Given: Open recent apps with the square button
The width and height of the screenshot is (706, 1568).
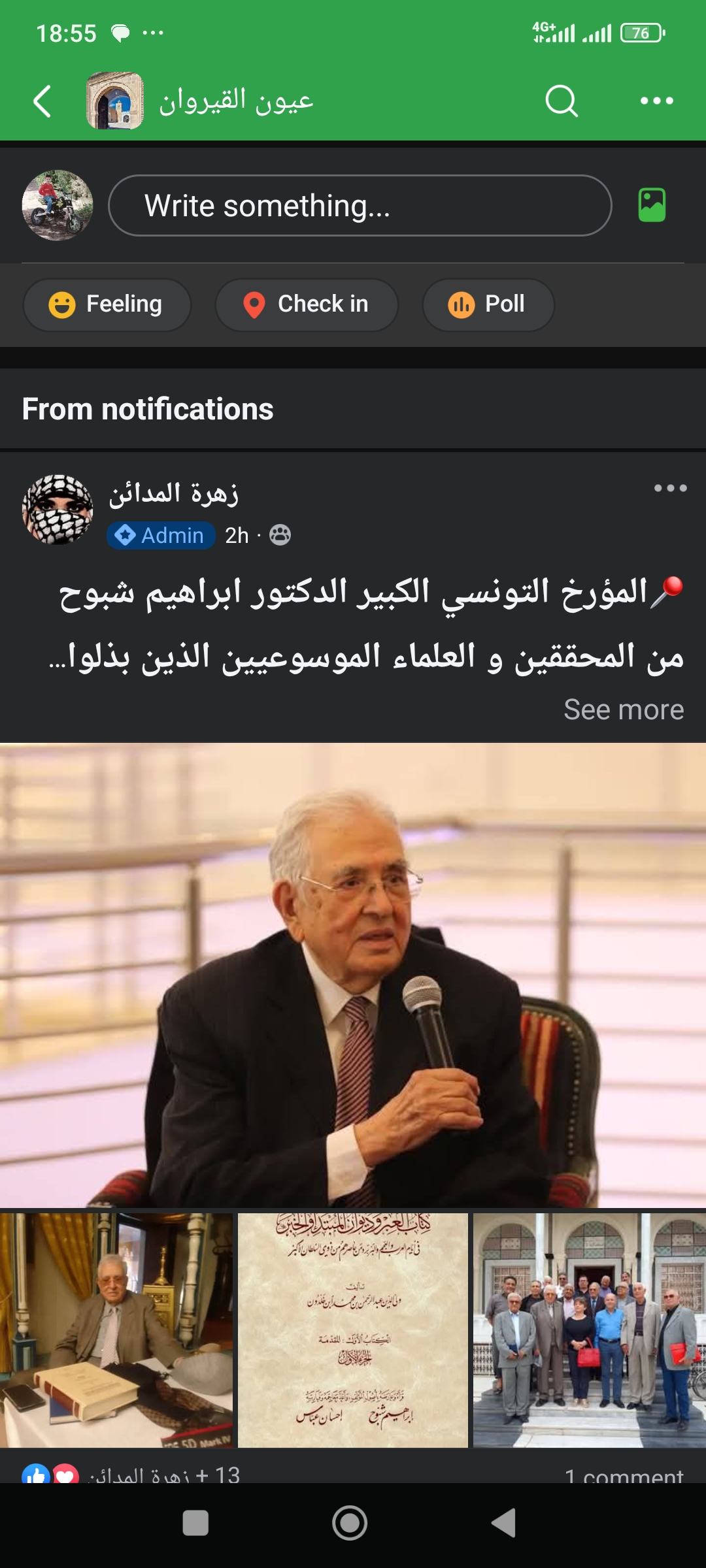Looking at the screenshot, I should pos(195,1523).
